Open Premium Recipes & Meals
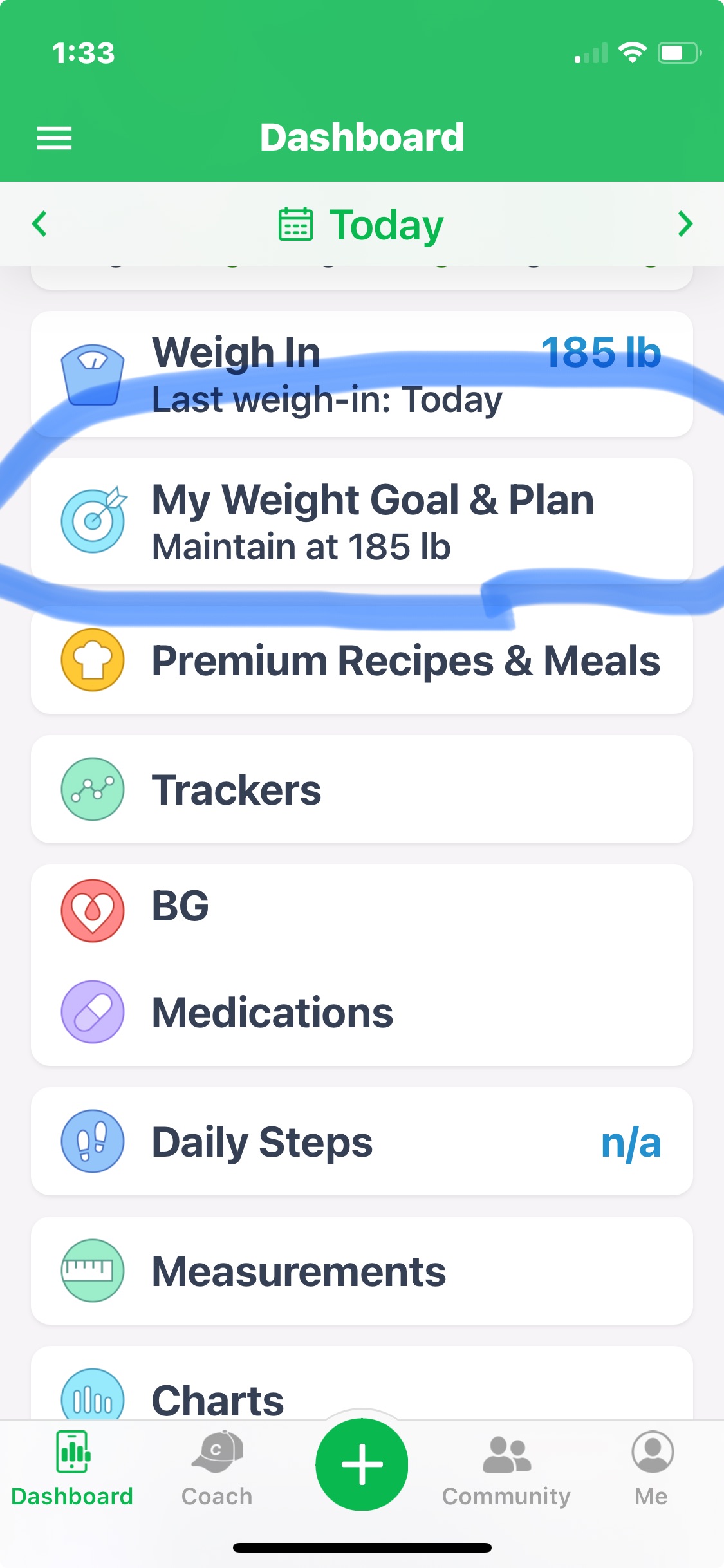Screen dimensions: 724x1568 coord(362,660)
